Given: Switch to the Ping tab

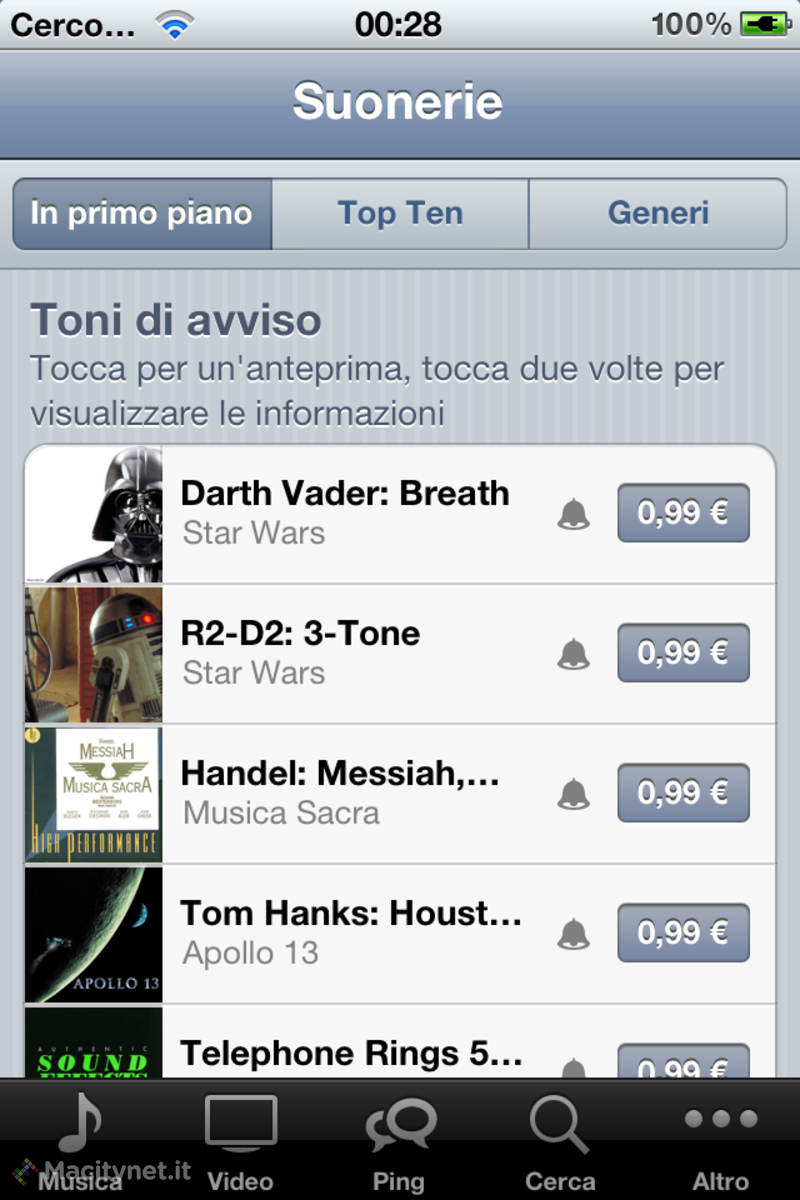Looking at the screenshot, I should click(399, 1142).
